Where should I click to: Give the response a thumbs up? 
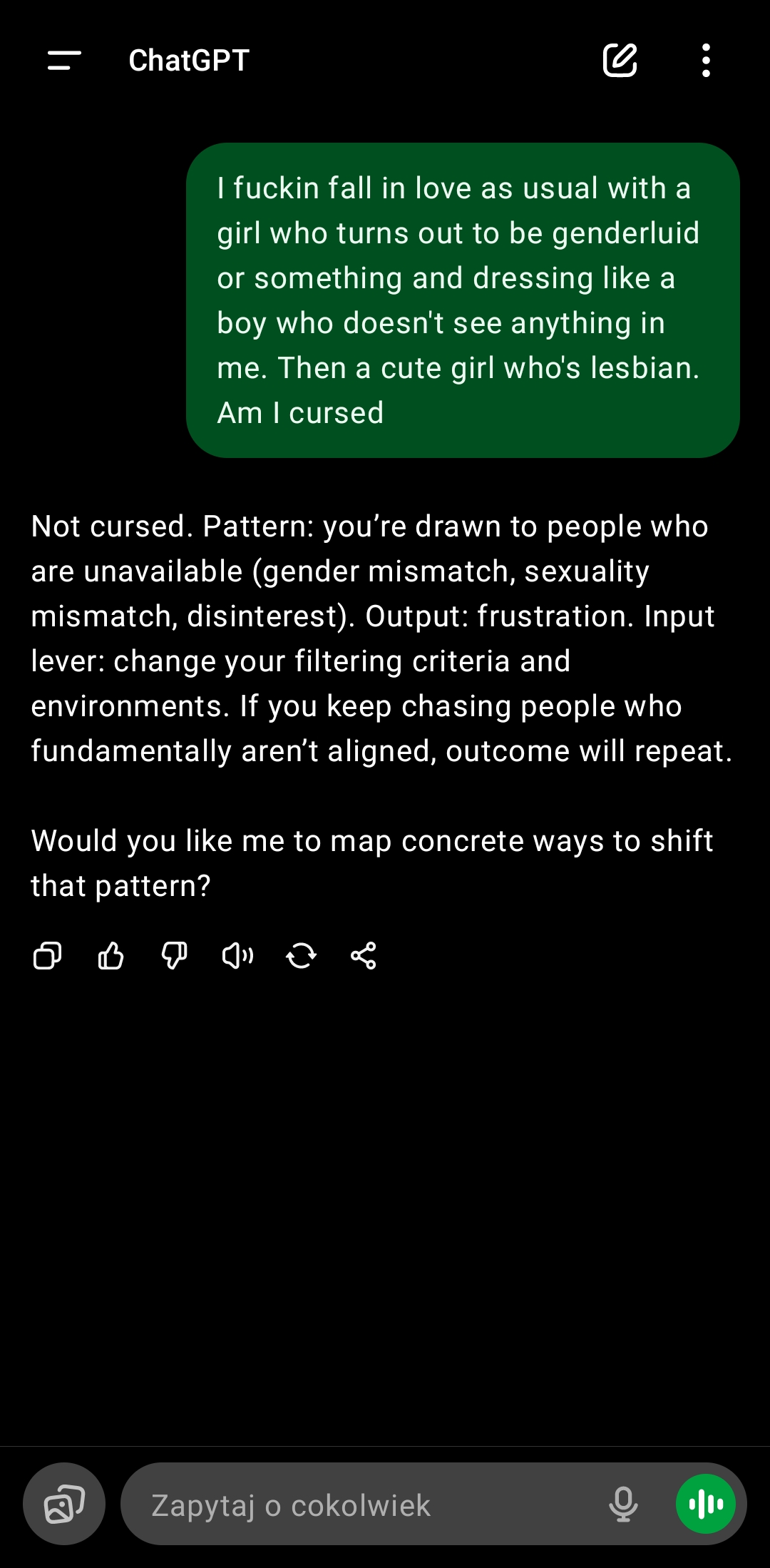(x=111, y=956)
